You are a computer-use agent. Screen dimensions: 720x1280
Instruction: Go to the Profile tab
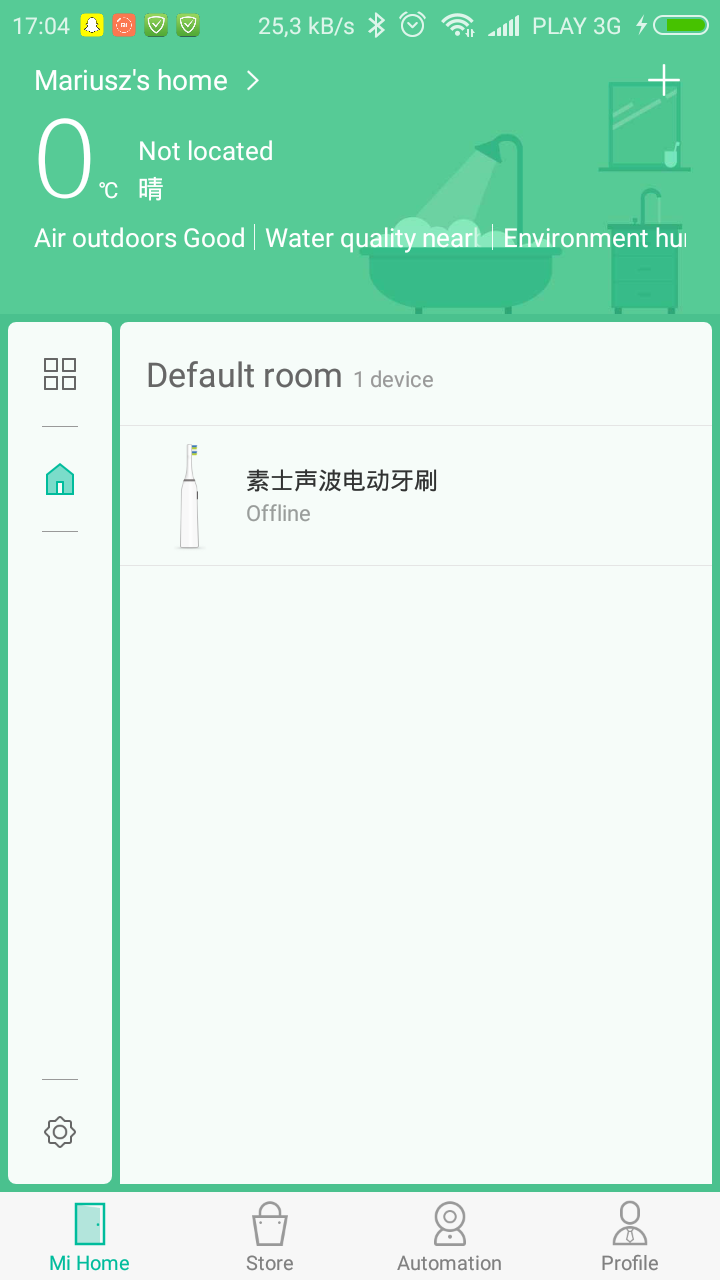pyautogui.click(x=629, y=1237)
